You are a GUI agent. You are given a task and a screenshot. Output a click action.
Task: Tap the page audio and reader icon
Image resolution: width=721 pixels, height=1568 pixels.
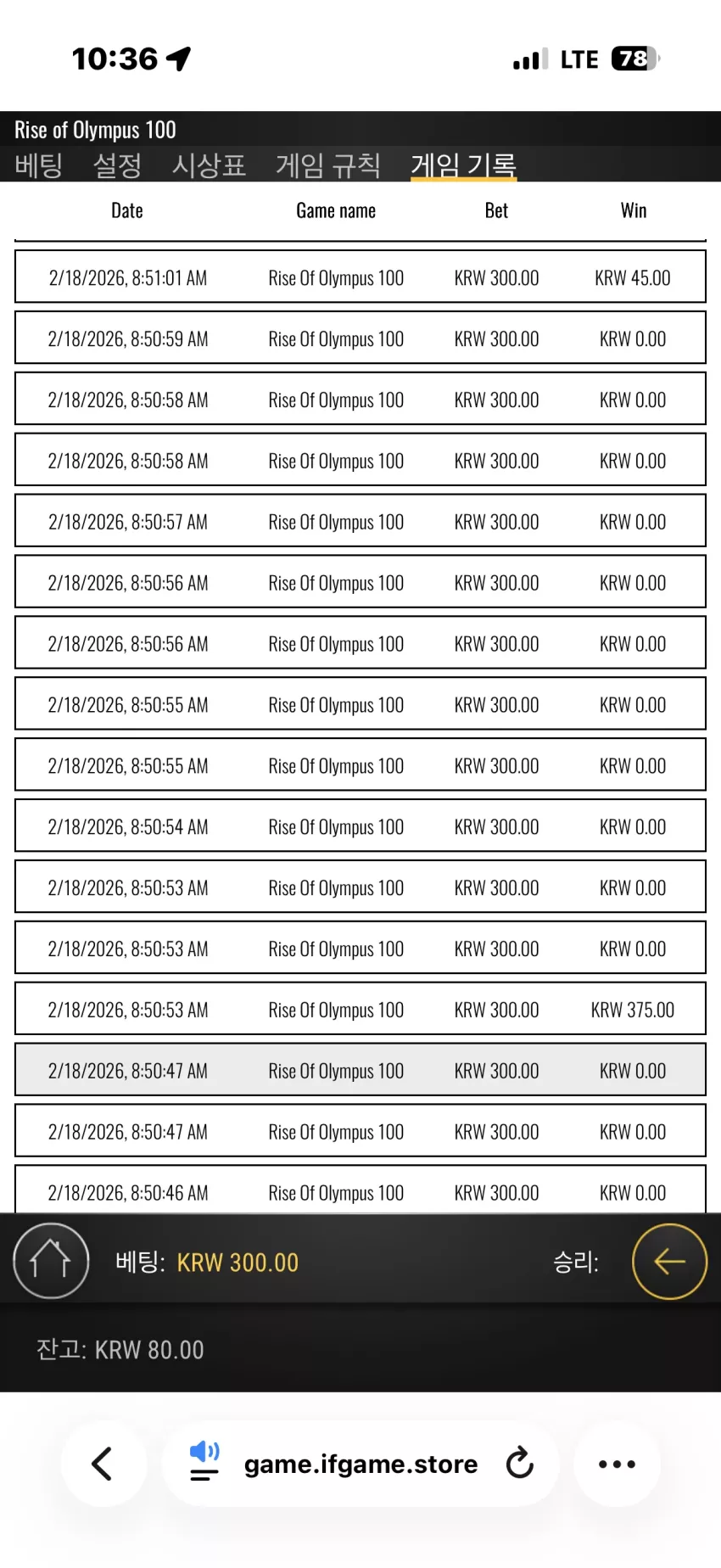pos(204,1461)
